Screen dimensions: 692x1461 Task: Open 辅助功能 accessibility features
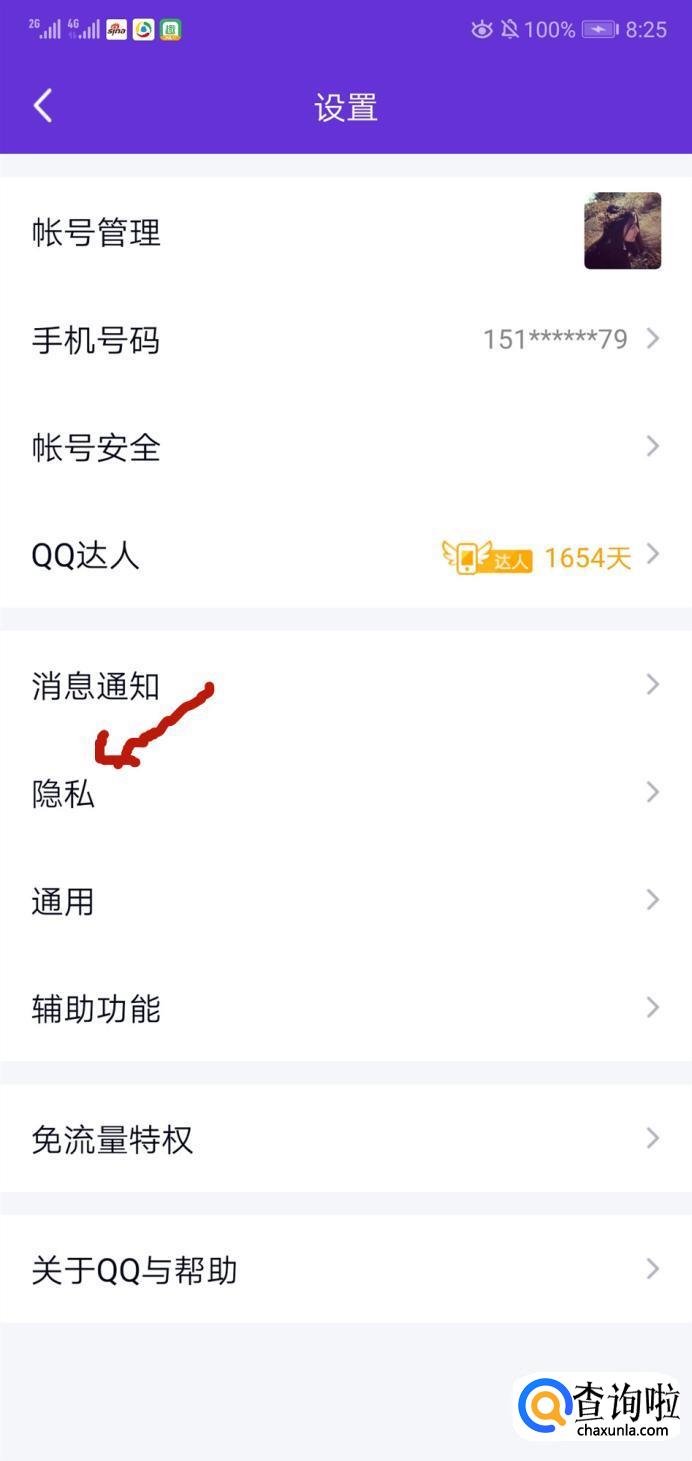point(346,1008)
